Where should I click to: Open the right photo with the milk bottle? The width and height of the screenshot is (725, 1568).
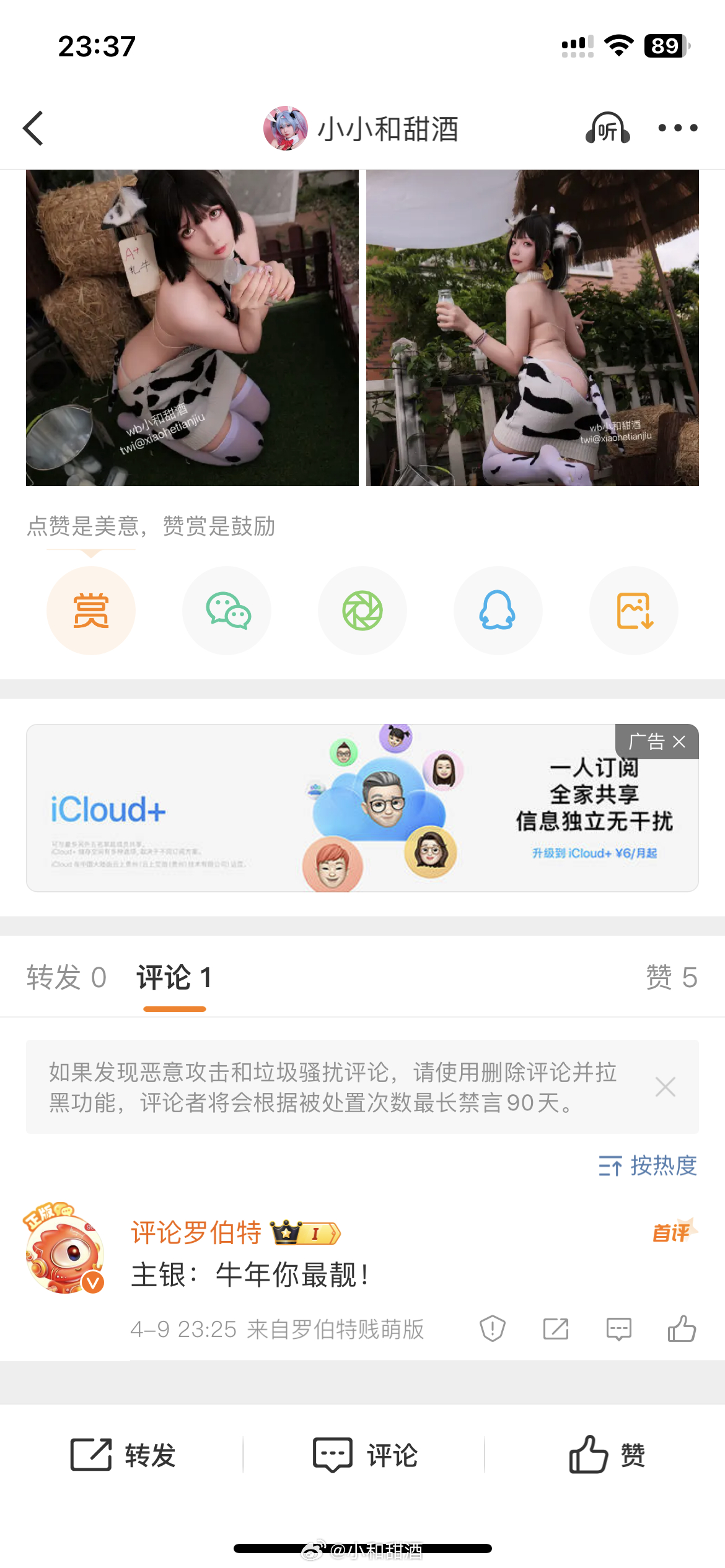tap(532, 328)
